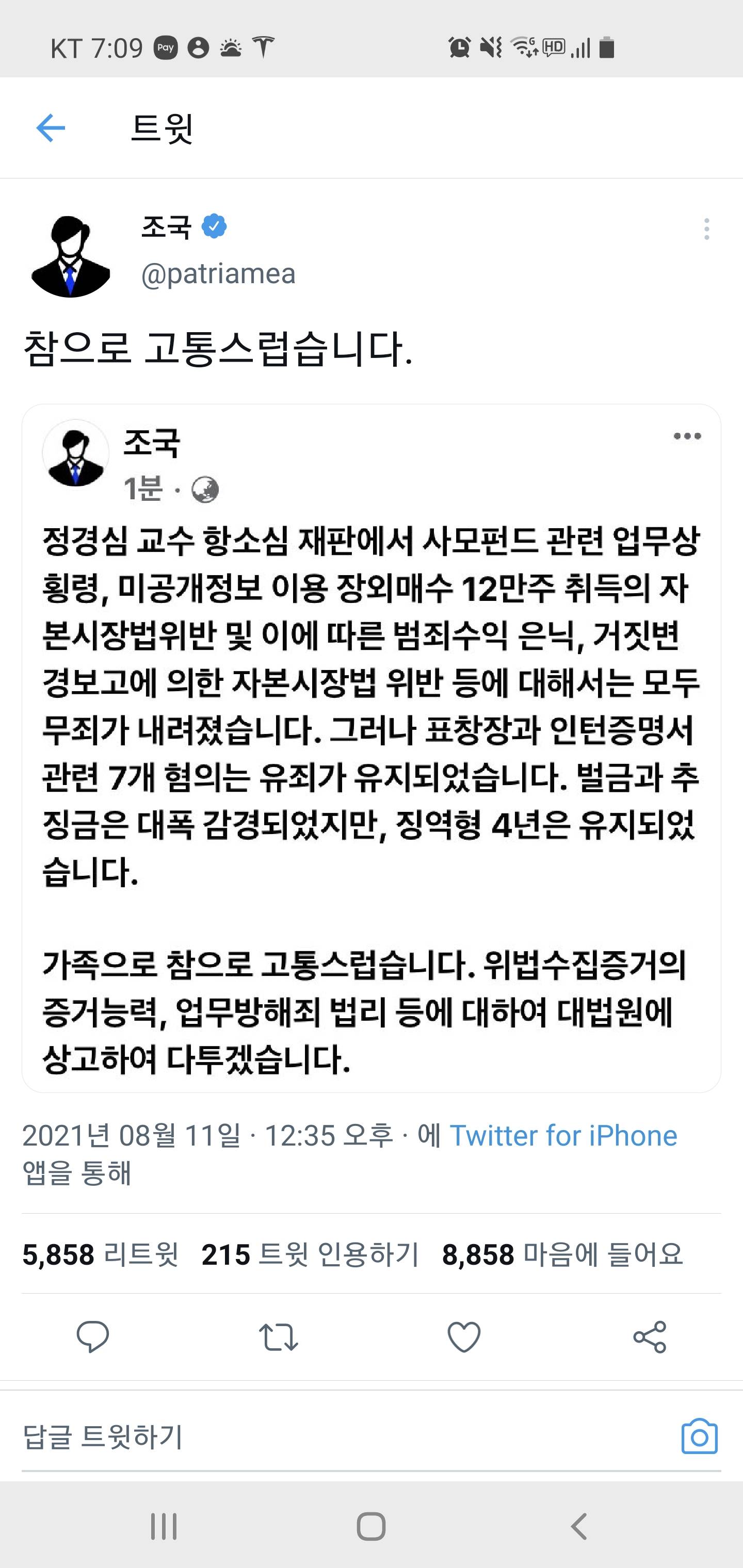This screenshot has width=743, height=1568.
Task: Retweet this tweet
Action: [x=278, y=1337]
